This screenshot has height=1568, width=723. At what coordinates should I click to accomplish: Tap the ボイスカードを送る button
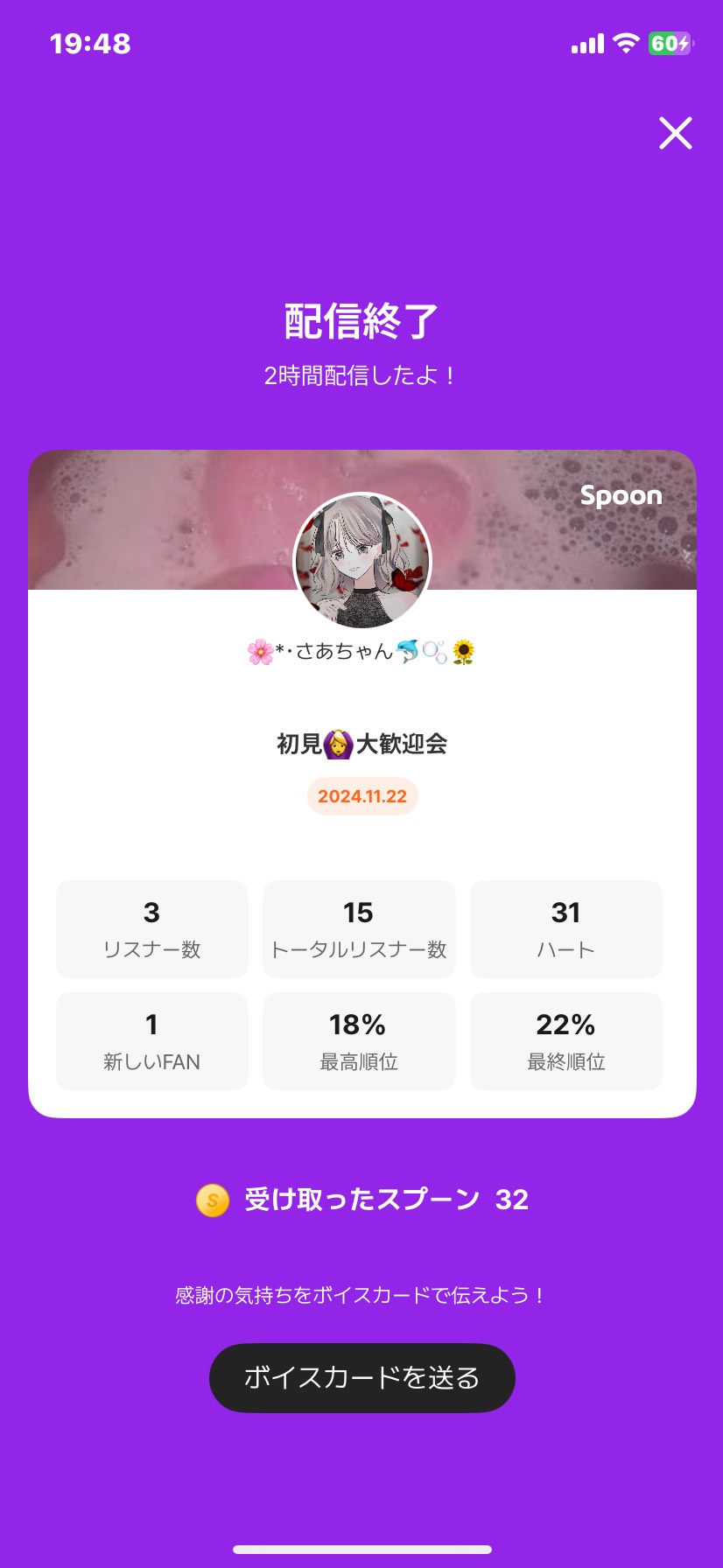[361, 1377]
